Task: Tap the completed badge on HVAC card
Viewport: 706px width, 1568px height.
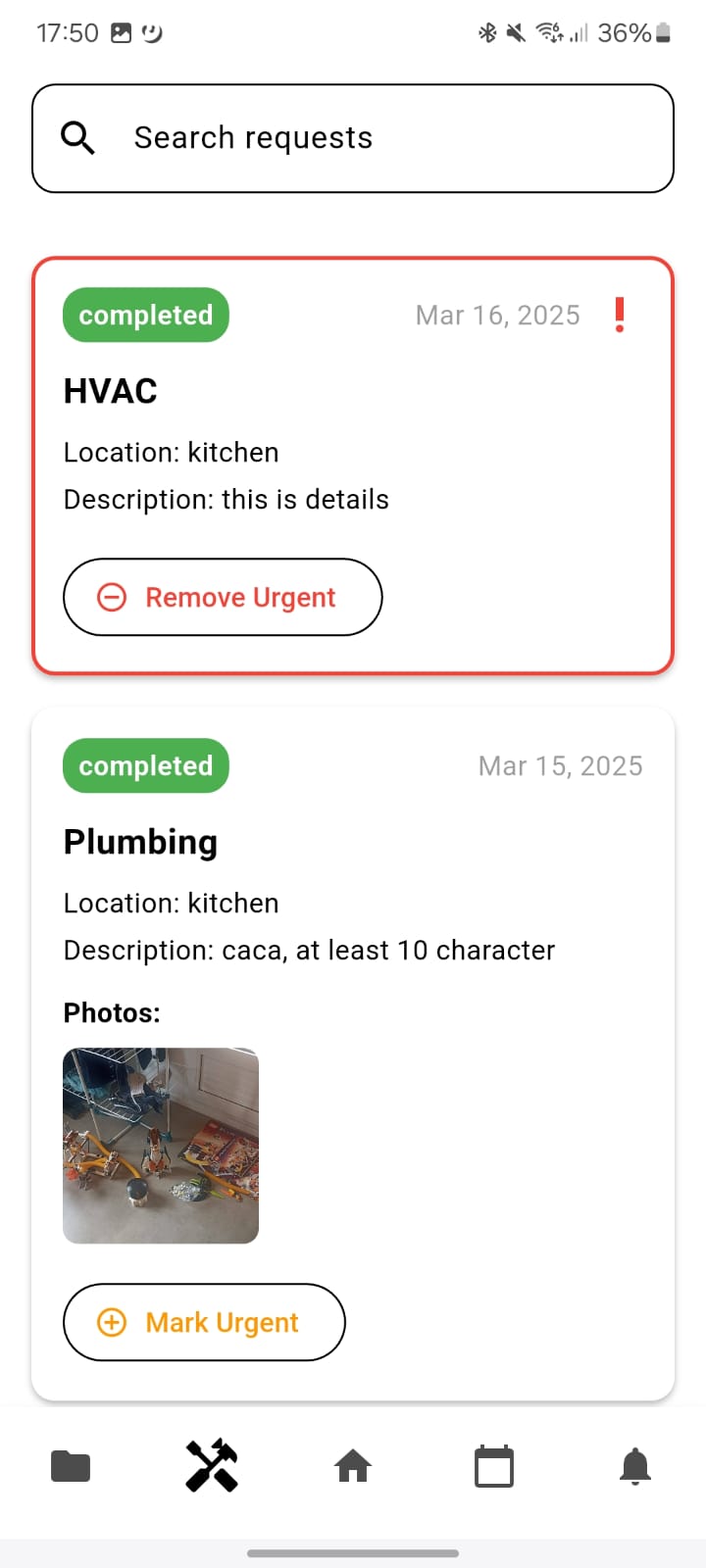Action: 145,315
